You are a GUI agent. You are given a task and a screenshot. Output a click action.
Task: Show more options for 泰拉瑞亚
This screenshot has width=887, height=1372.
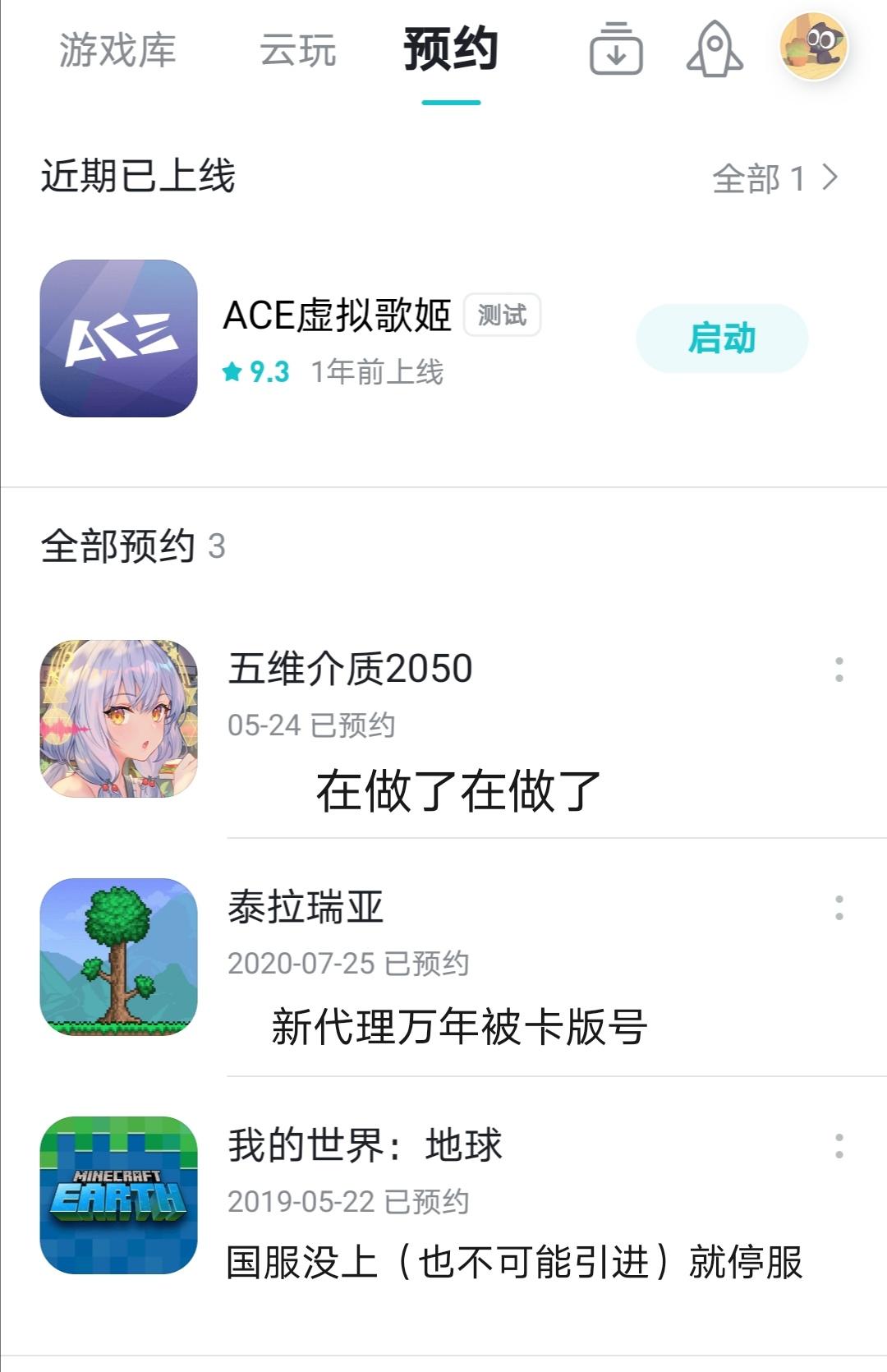tap(839, 908)
